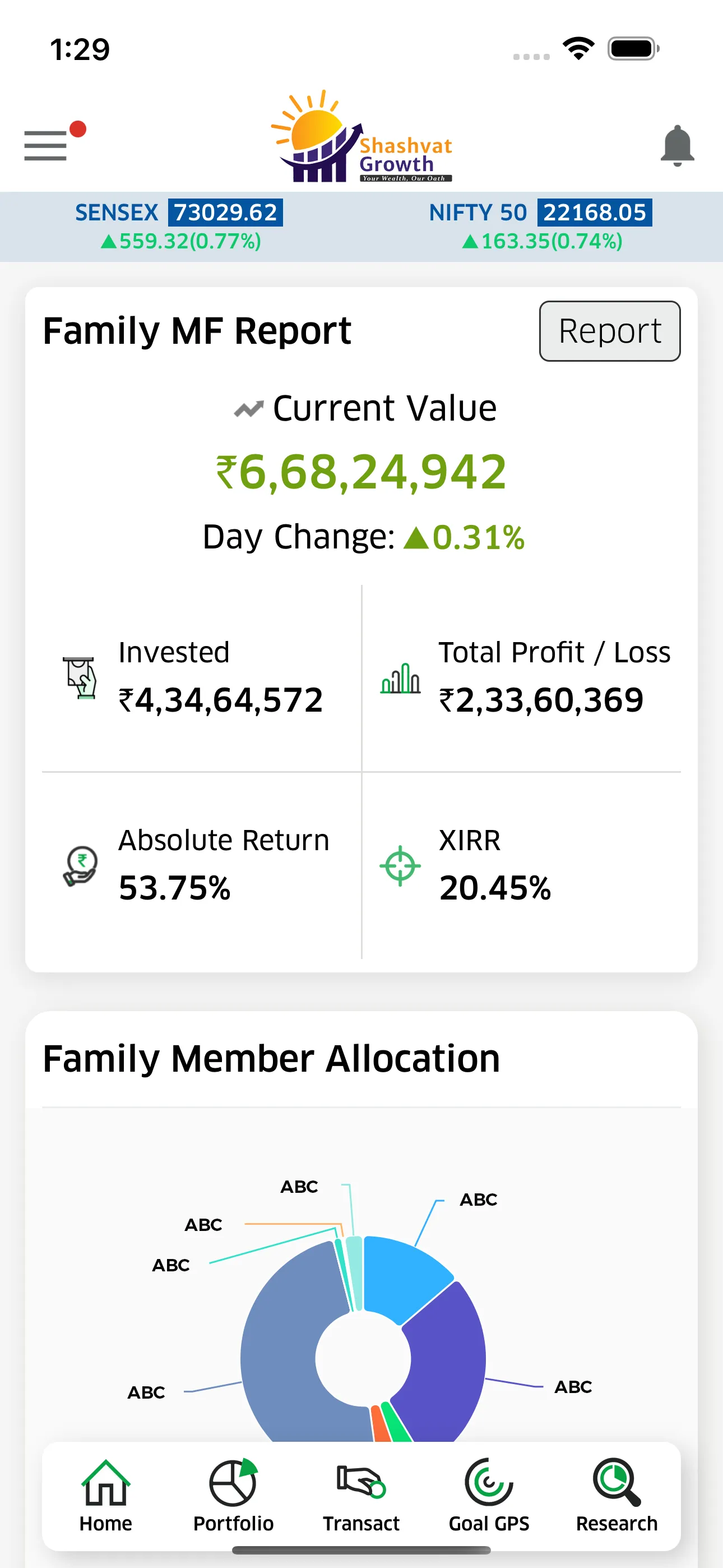Tap the Report button
Screen dimensions: 723x1568
(610, 331)
